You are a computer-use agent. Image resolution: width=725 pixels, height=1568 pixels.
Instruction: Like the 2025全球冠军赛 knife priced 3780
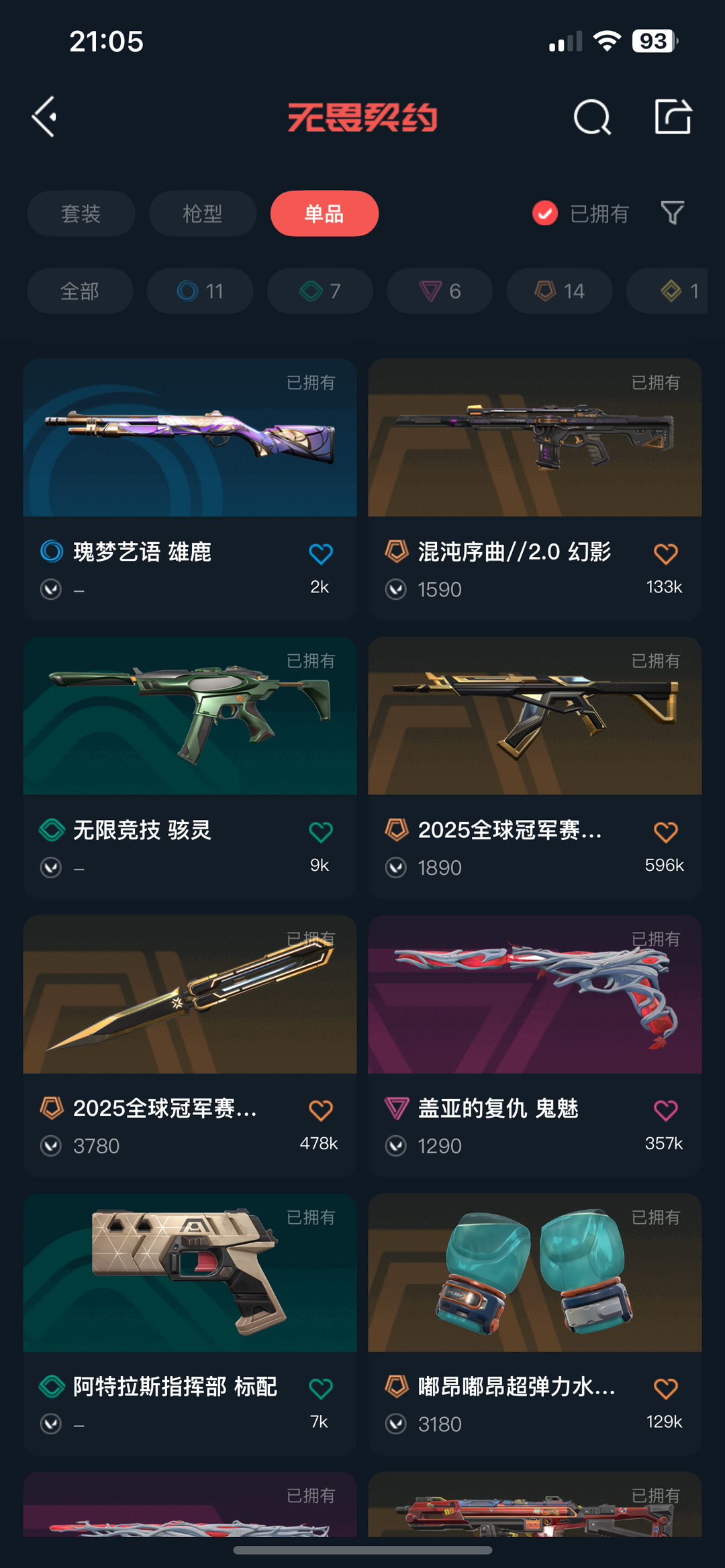[x=321, y=1110]
